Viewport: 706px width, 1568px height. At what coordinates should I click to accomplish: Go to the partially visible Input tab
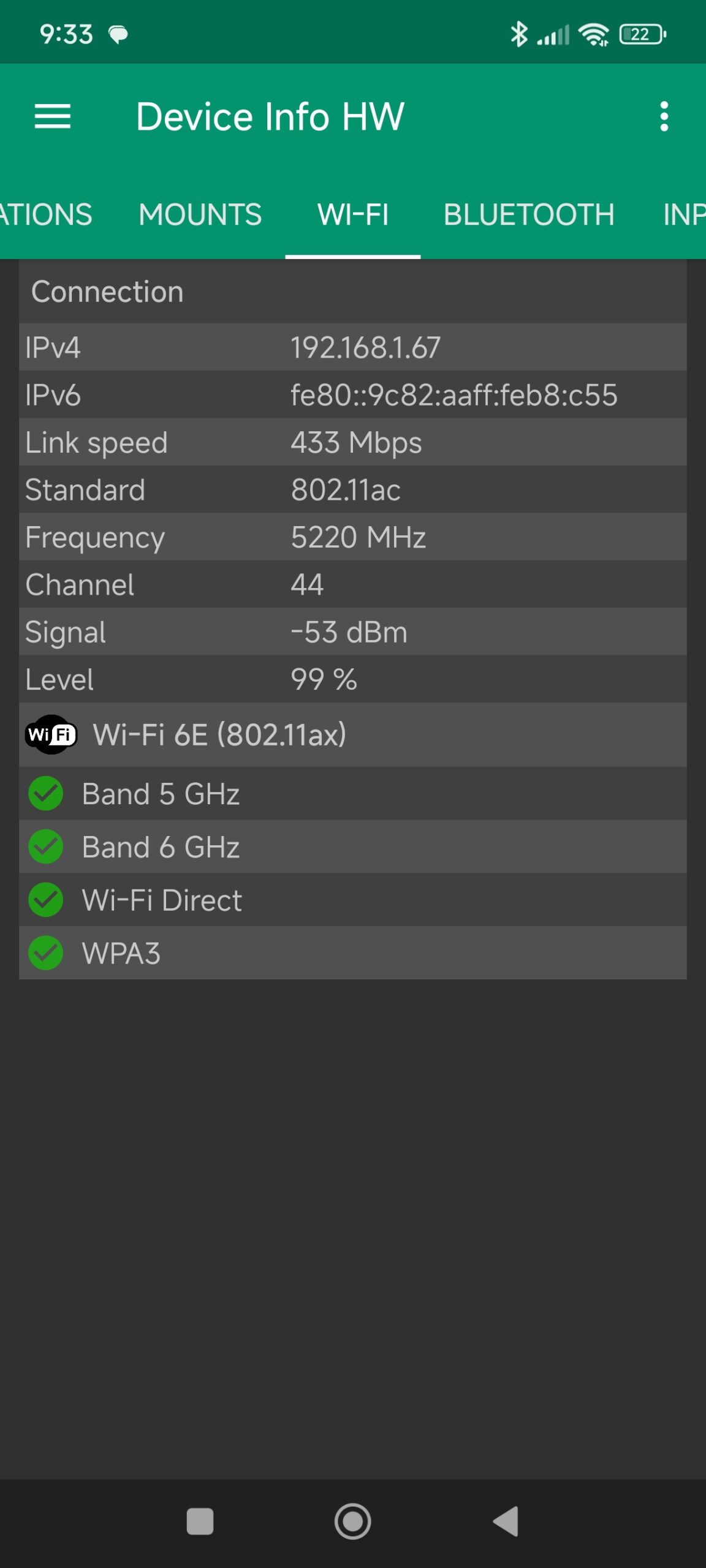684,215
